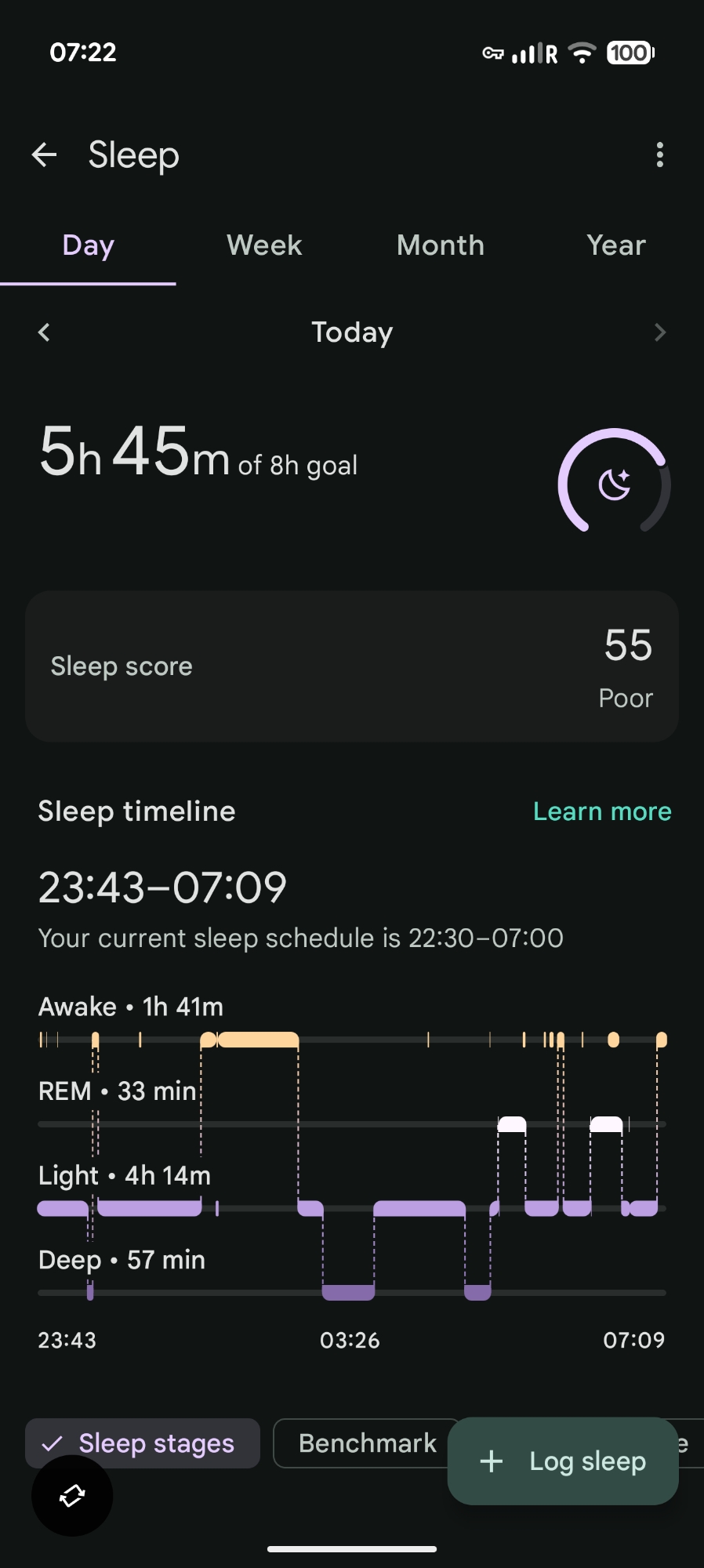Select the Day tab
The height and width of the screenshot is (1568, 704).
(88, 245)
